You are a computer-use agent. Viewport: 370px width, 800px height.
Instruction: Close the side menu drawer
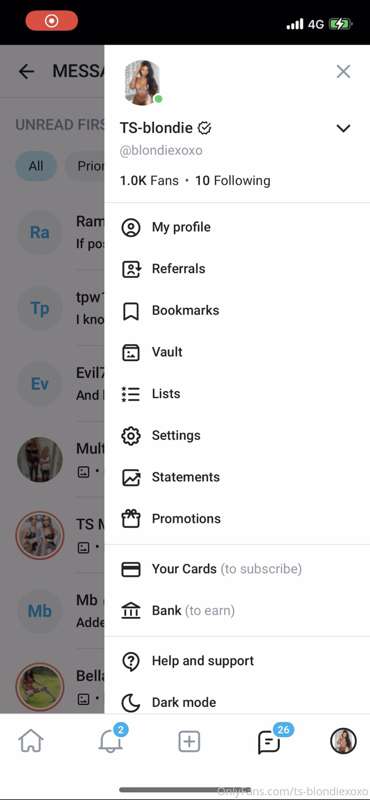[x=343, y=71]
